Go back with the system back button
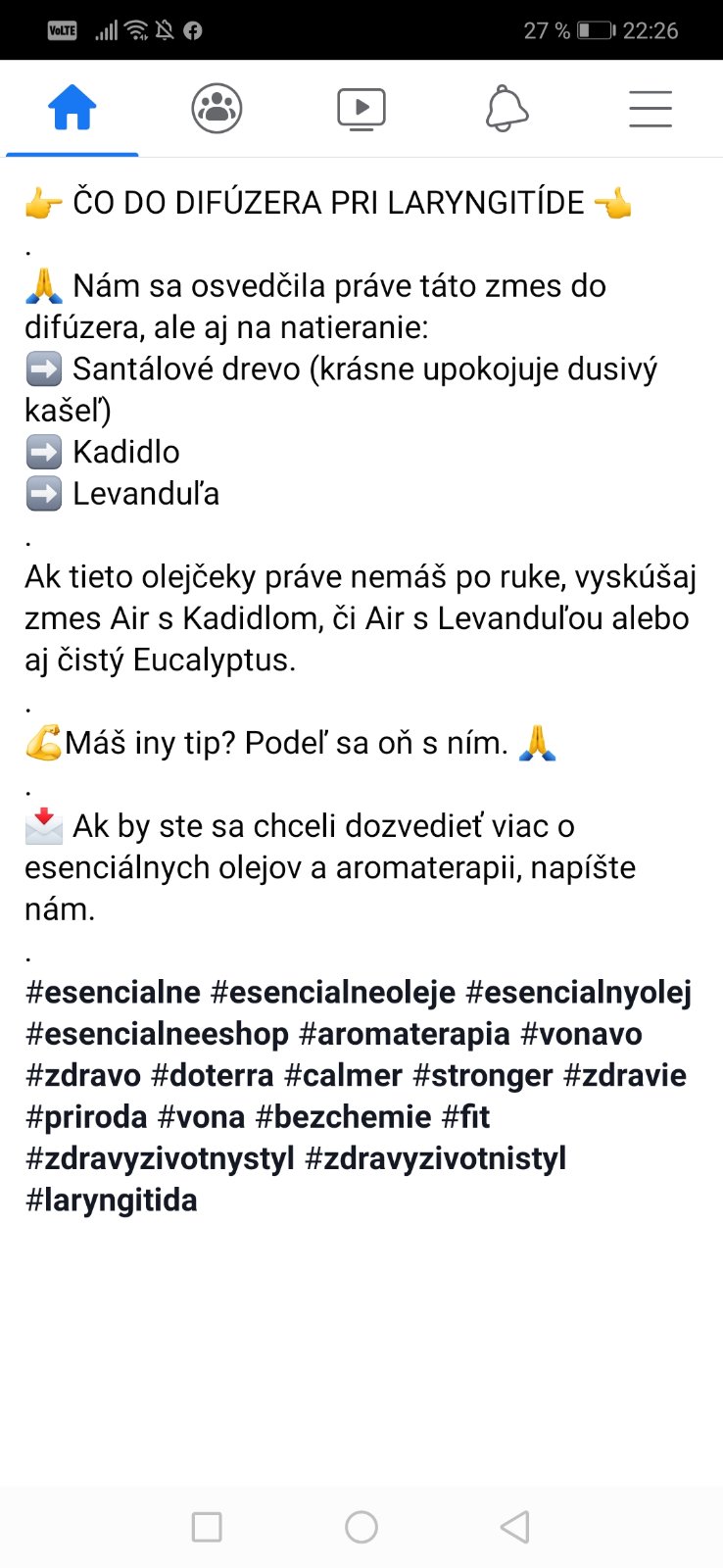Viewport: 723px width, 1568px height. pos(515,1527)
